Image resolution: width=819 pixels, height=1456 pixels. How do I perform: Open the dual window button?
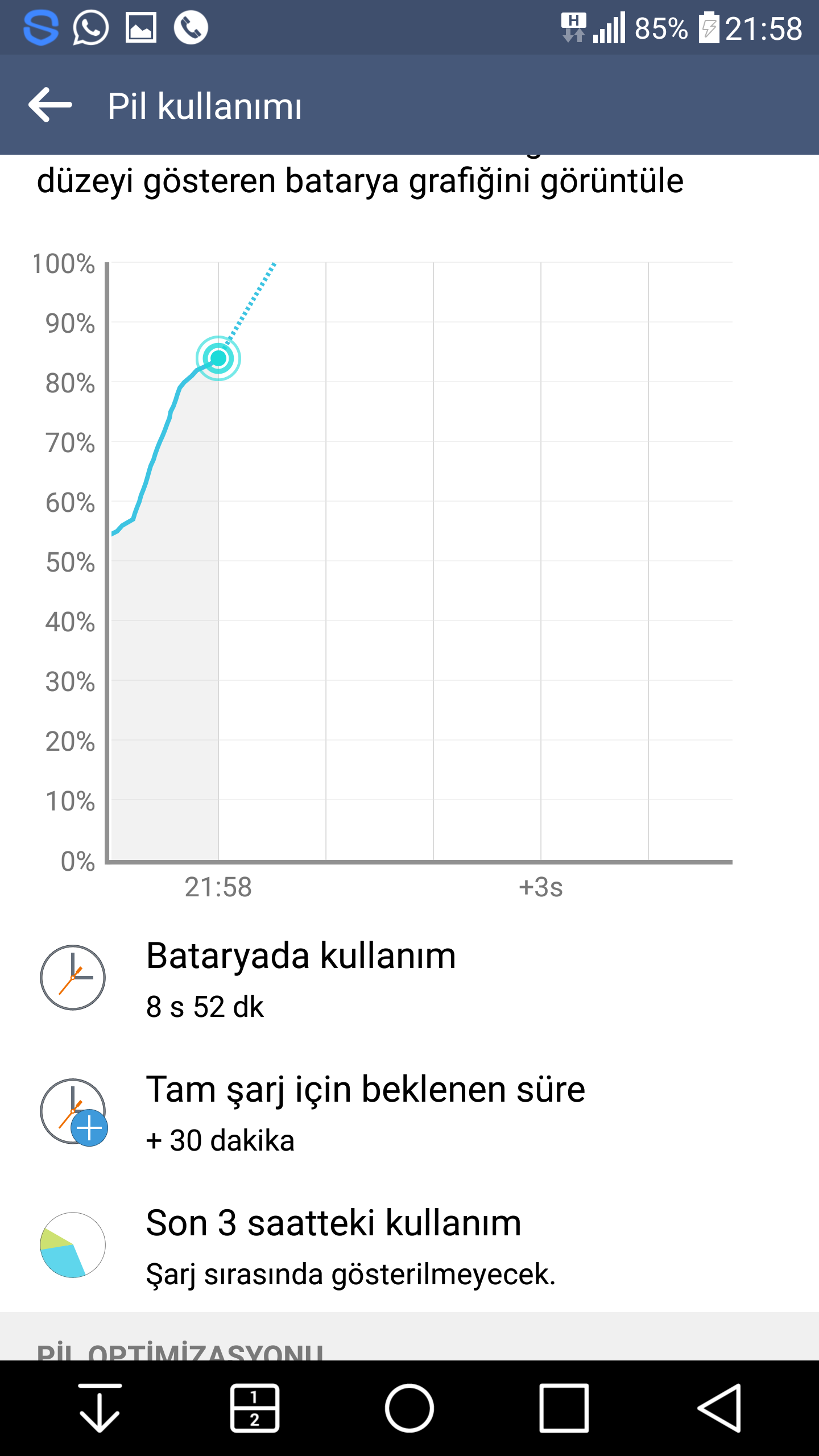pyautogui.click(x=254, y=1408)
